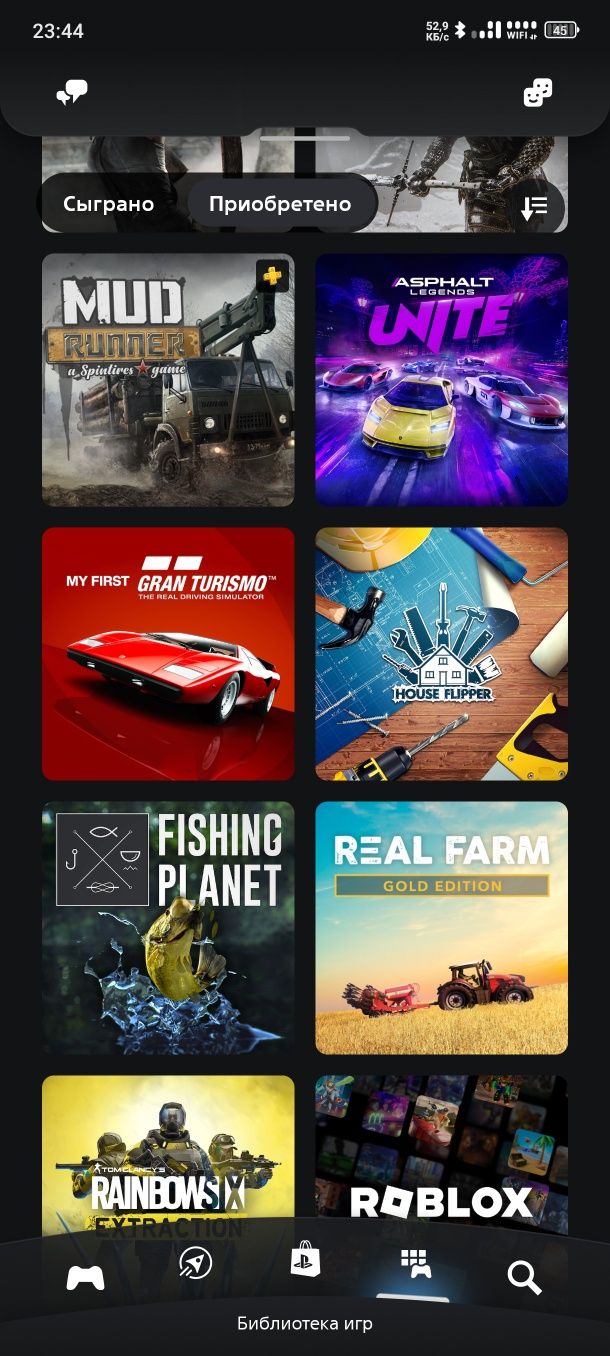View Real Farm Gold Edition
This screenshot has height=1356, width=610.
point(441,927)
